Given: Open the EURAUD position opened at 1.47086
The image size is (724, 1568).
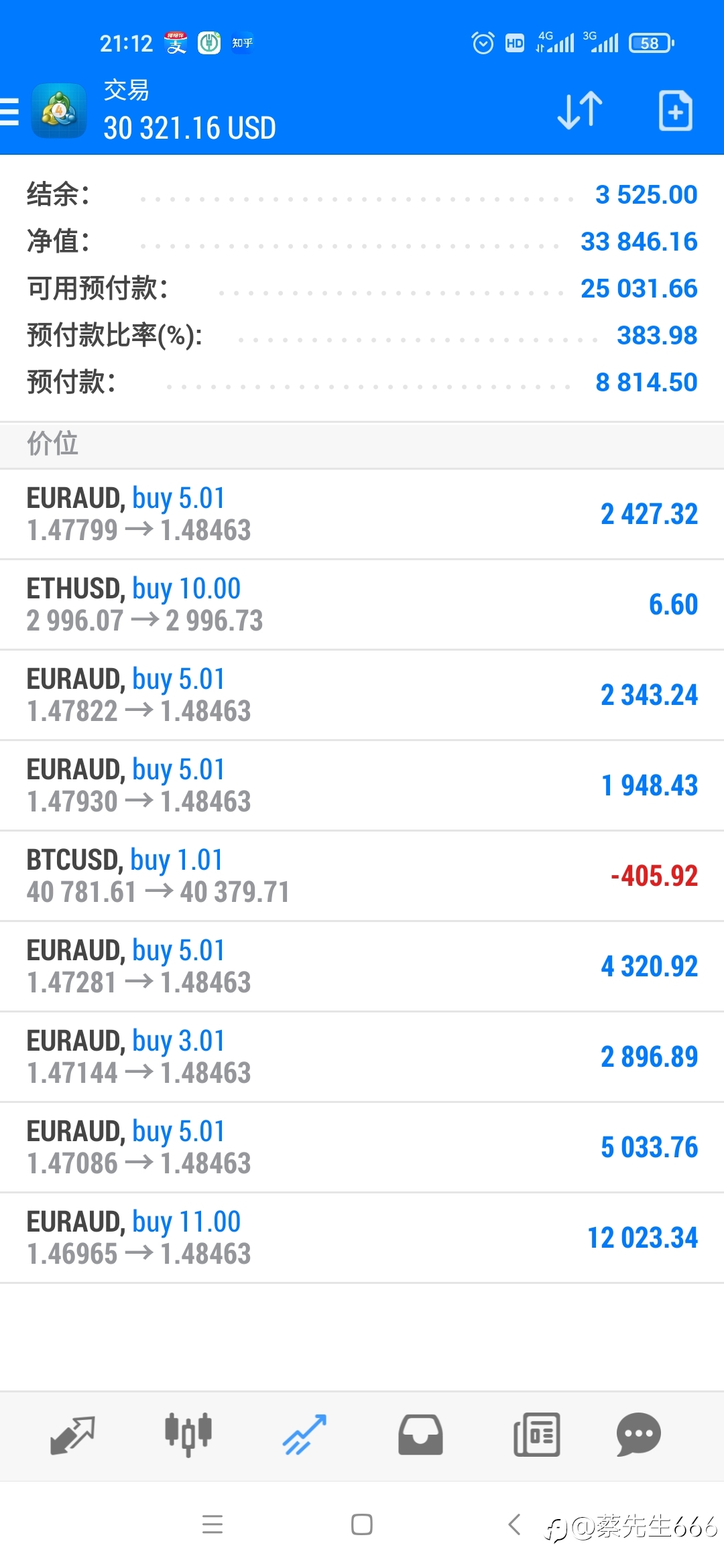Looking at the screenshot, I should (362, 1147).
